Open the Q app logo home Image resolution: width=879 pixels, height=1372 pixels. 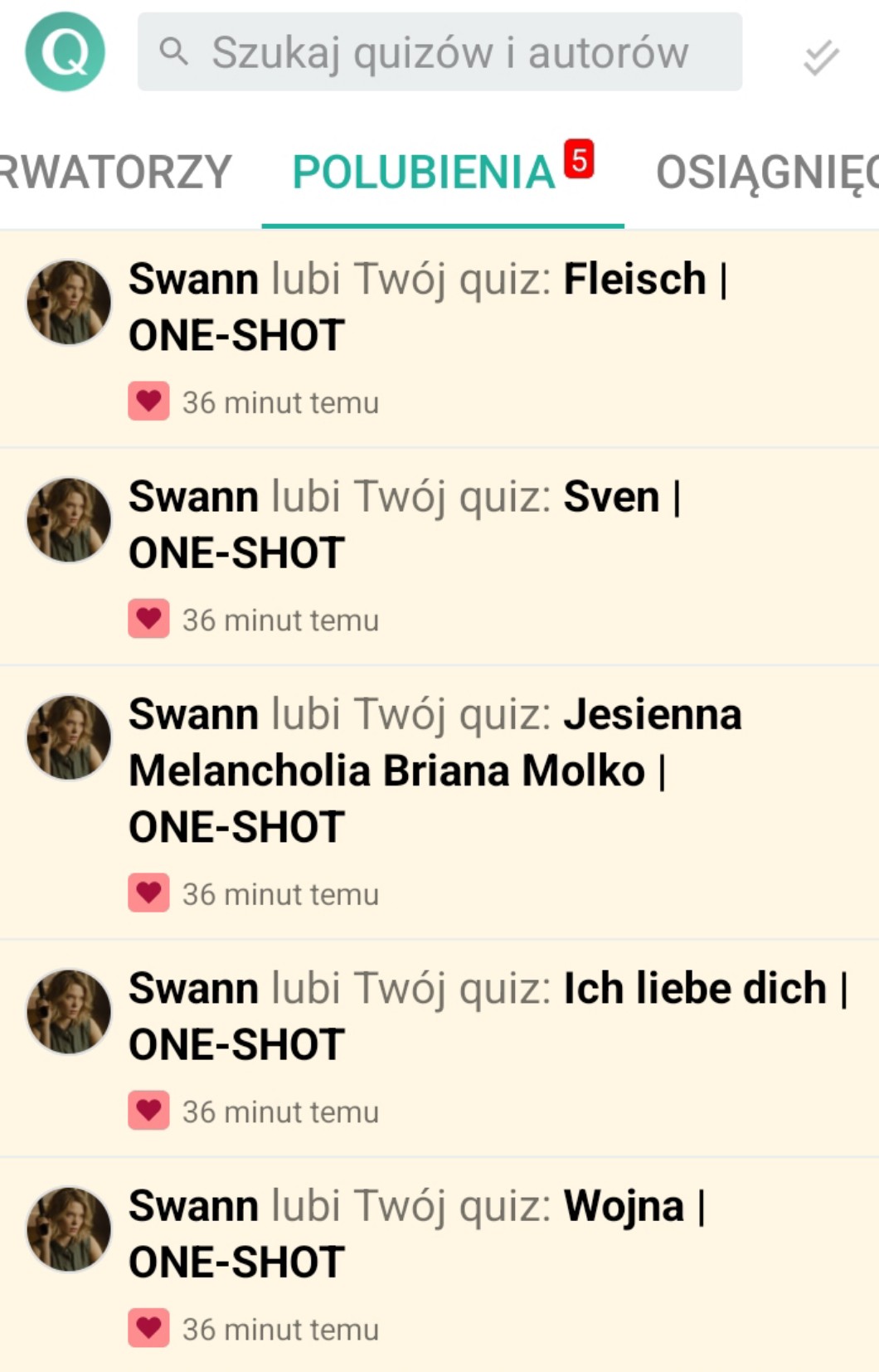coord(65,51)
